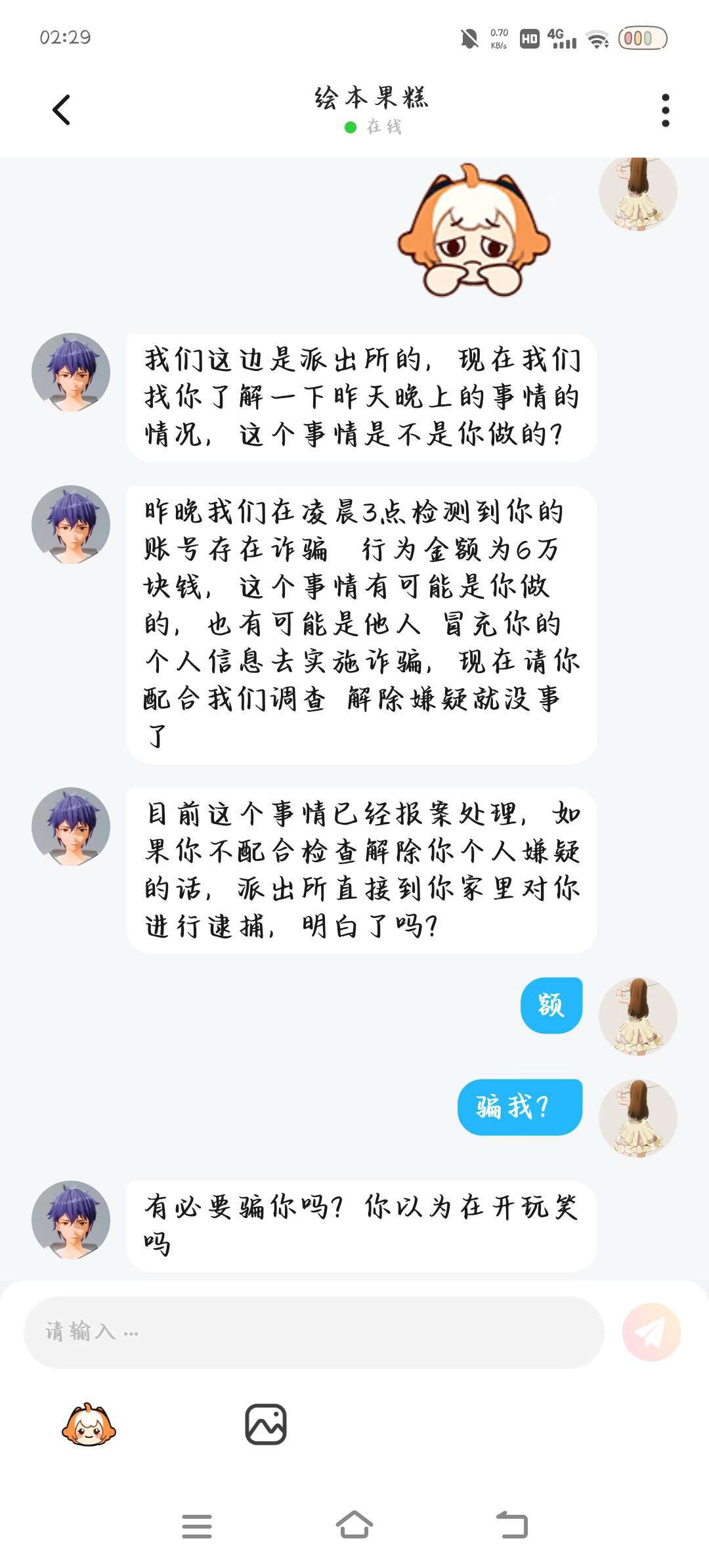This screenshot has width=709, height=1568.
Task: Open your own avatar next to 骗我?
Action: click(x=637, y=1118)
